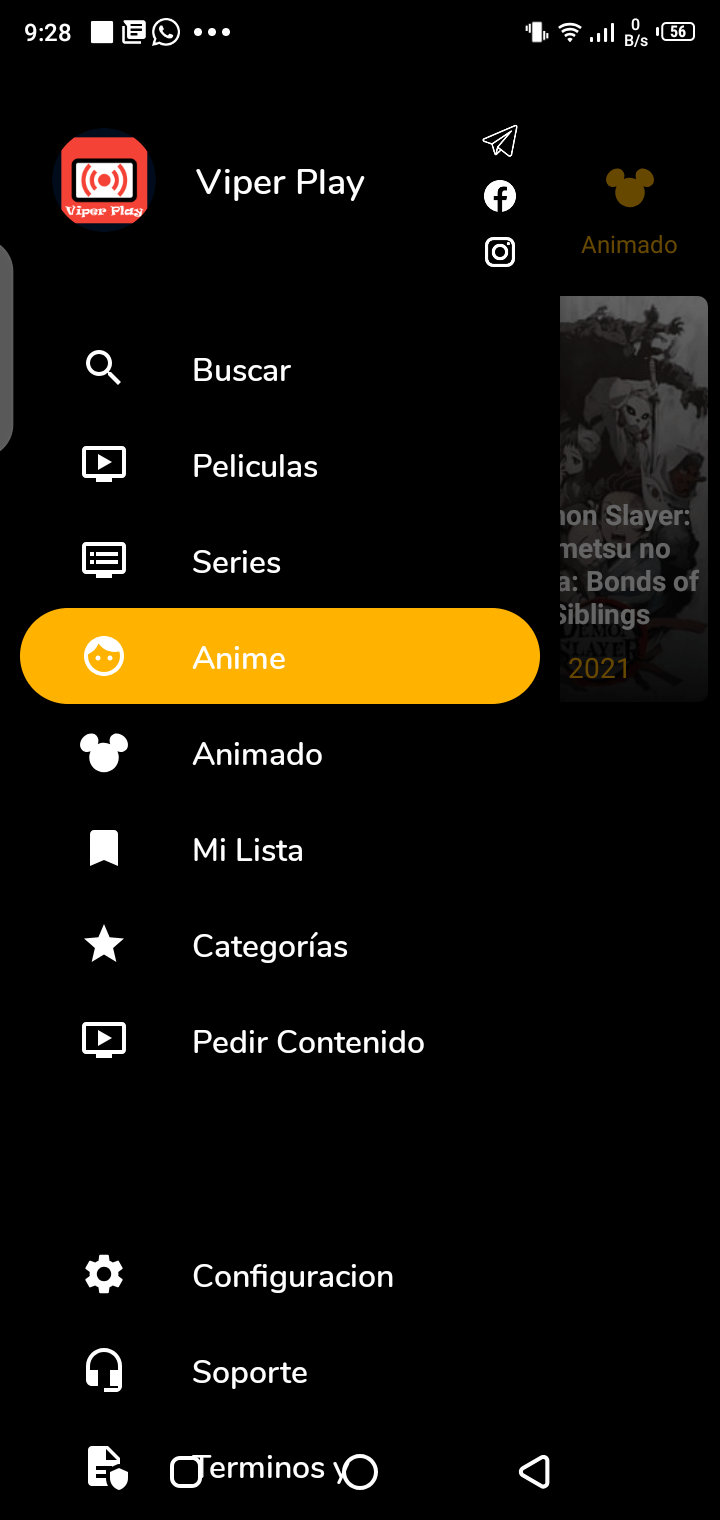
Task: Go to the system home screen
Action: pos(360,1472)
